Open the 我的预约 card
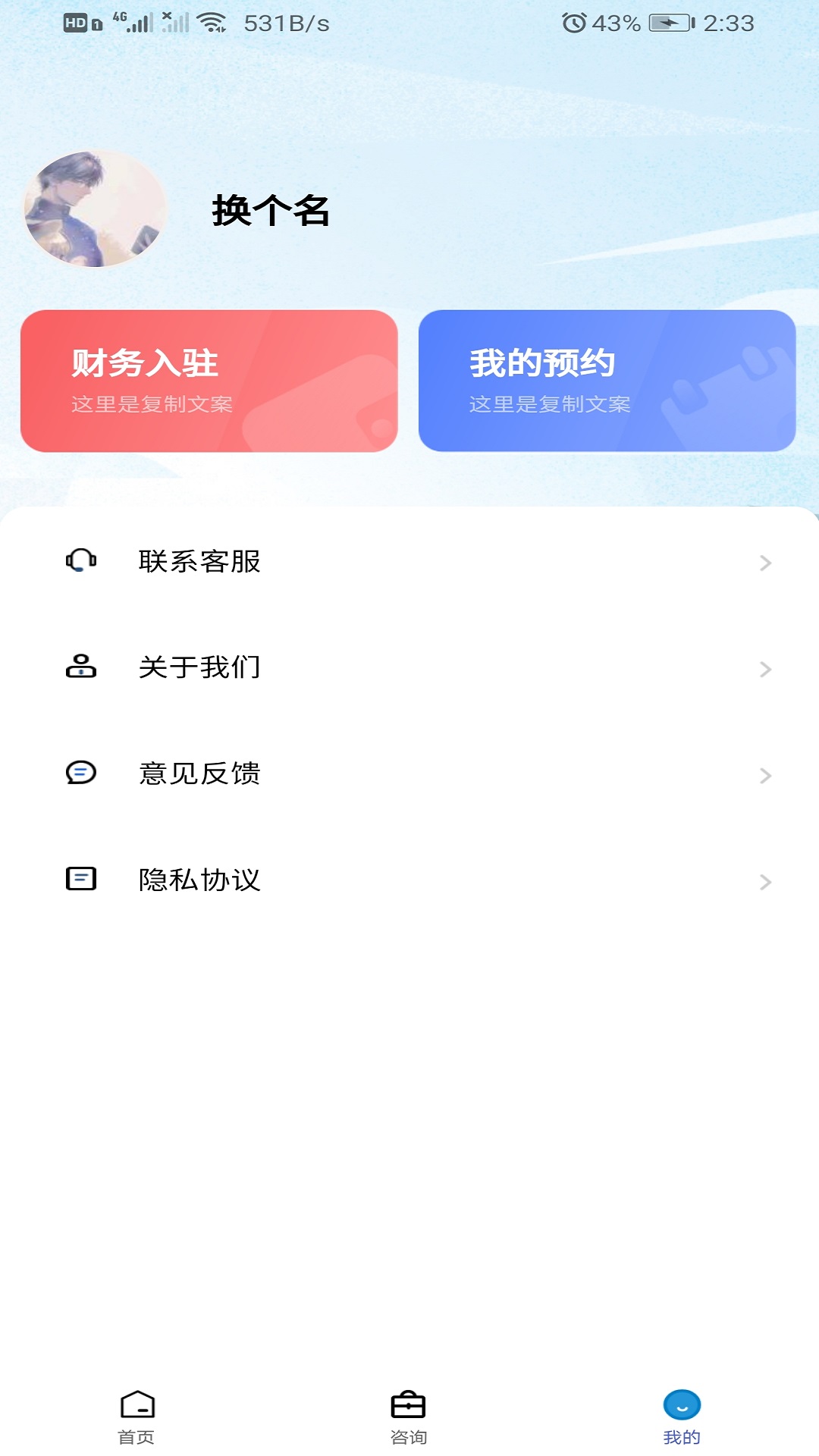Viewport: 819px width, 1456px height. tap(607, 381)
